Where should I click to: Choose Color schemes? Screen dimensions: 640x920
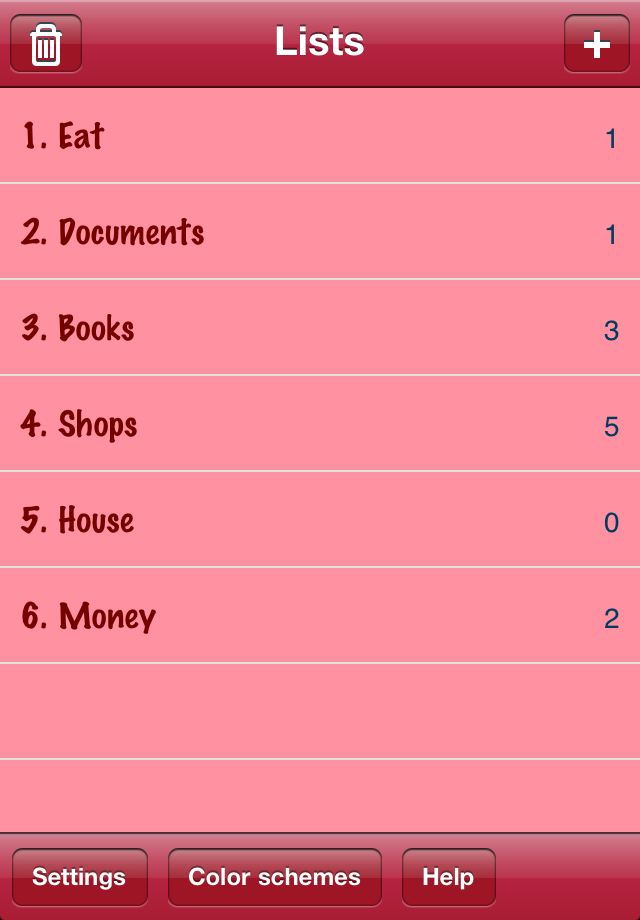point(274,877)
